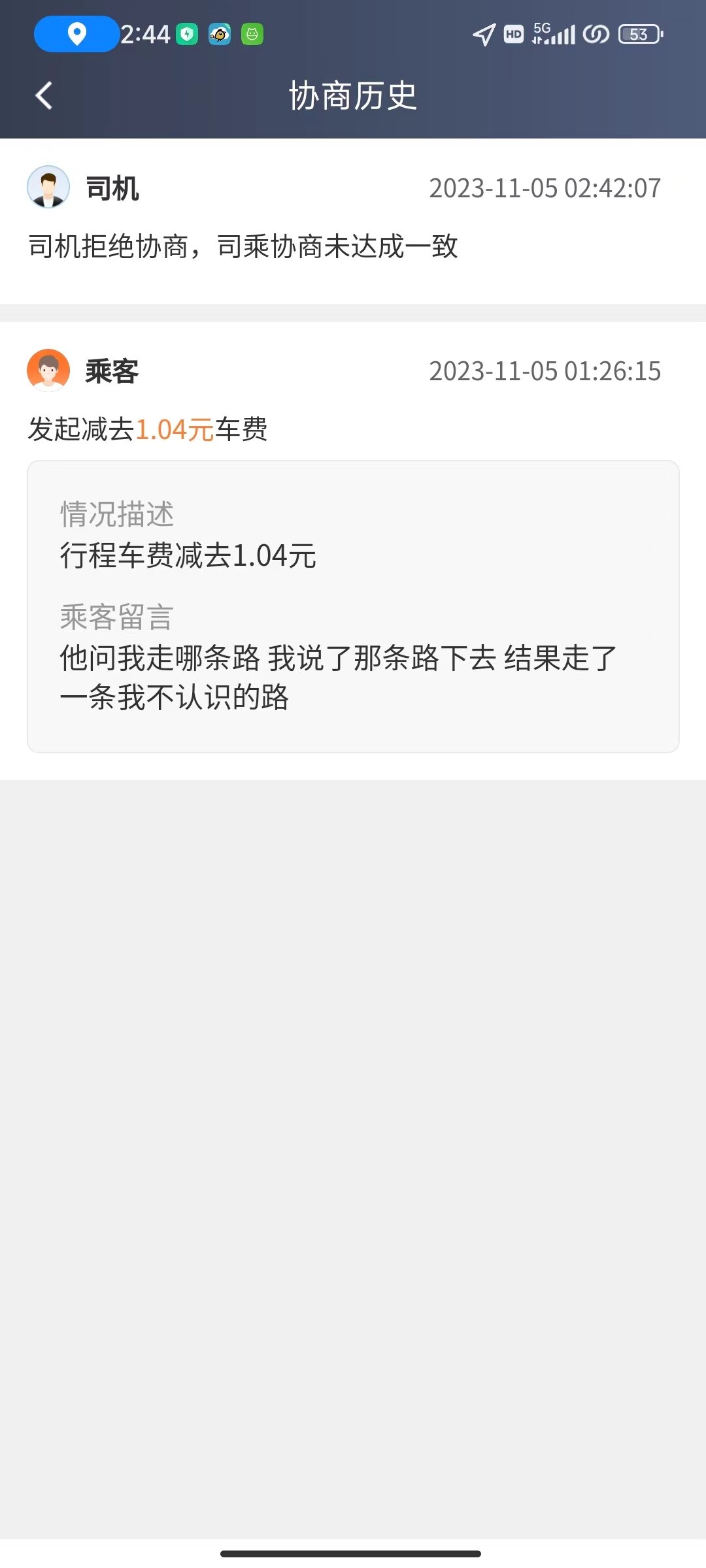Tap the blue location pill in status bar

(x=76, y=34)
